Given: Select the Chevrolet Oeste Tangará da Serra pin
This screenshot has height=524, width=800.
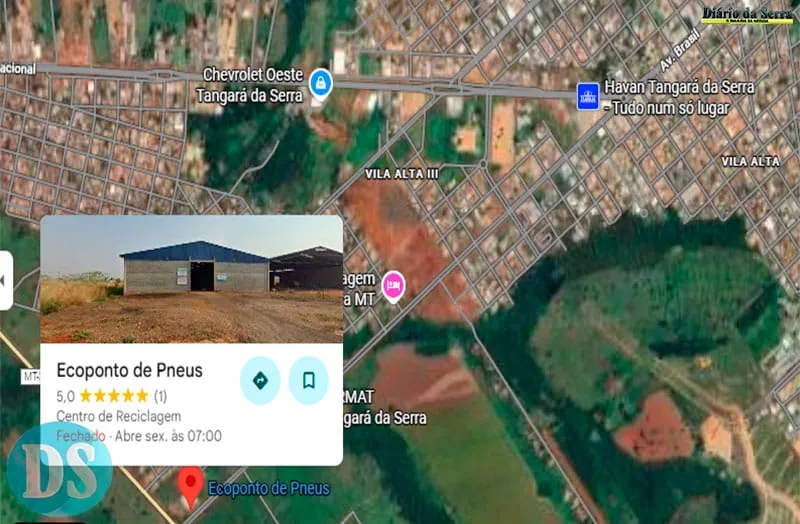Looking at the screenshot, I should (x=320, y=82).
